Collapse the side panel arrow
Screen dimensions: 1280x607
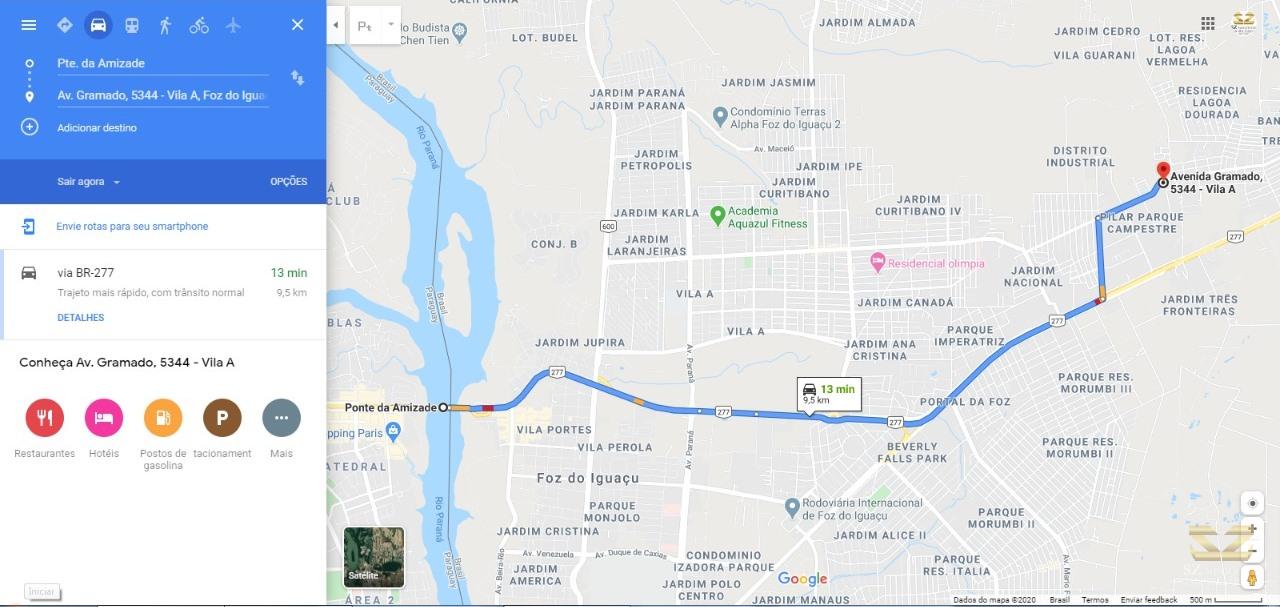335,25
